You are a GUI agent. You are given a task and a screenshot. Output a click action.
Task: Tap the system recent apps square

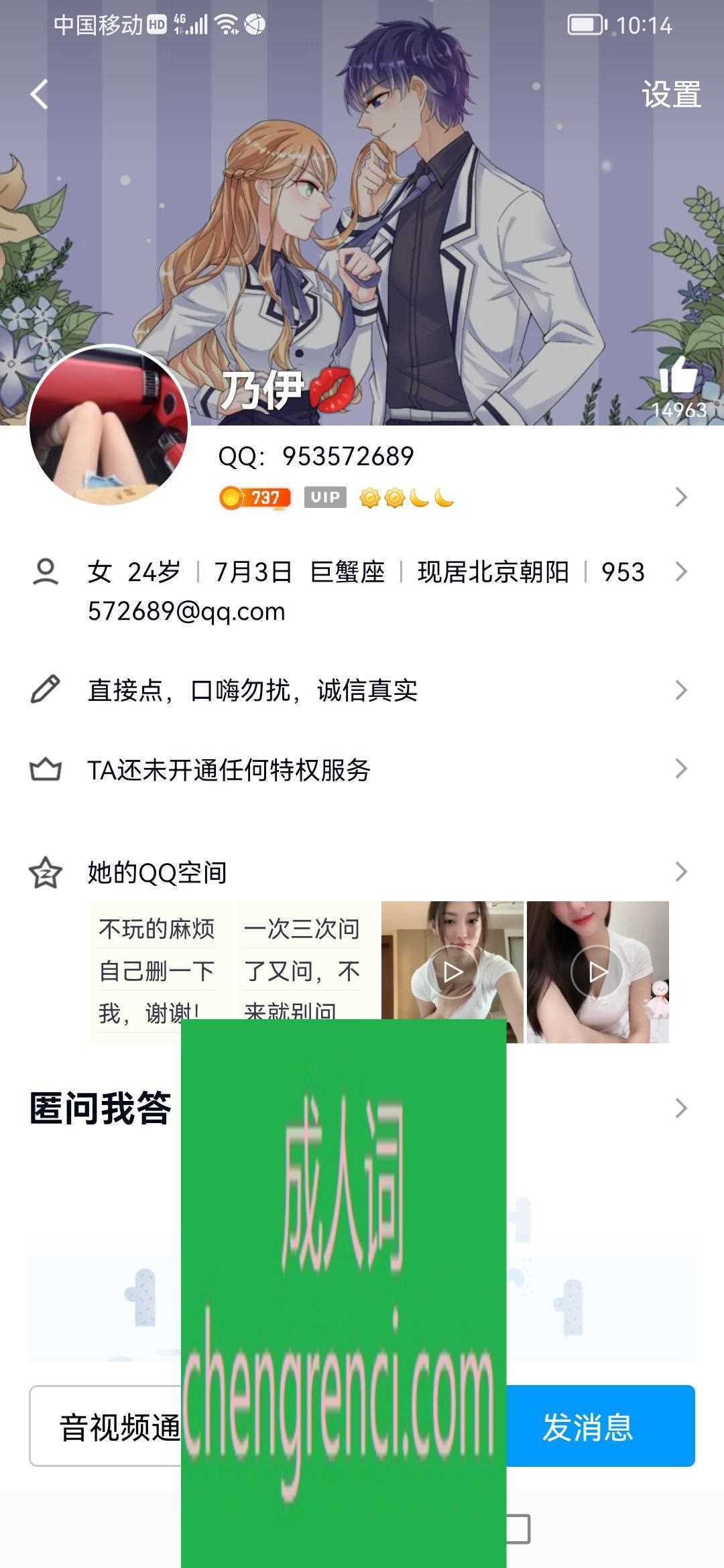(x=518, y=1529)
